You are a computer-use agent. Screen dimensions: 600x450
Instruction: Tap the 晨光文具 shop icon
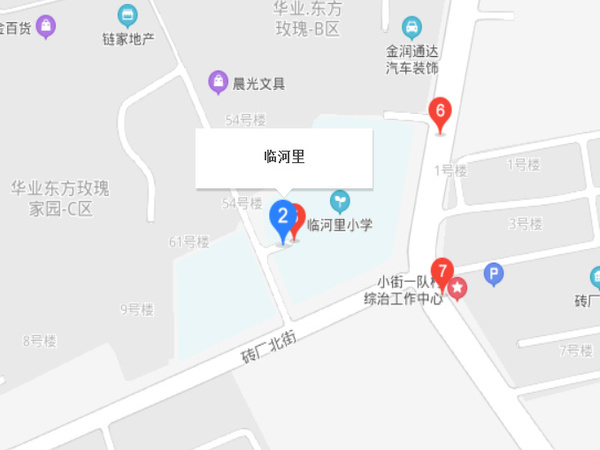(x=218, y=82)
